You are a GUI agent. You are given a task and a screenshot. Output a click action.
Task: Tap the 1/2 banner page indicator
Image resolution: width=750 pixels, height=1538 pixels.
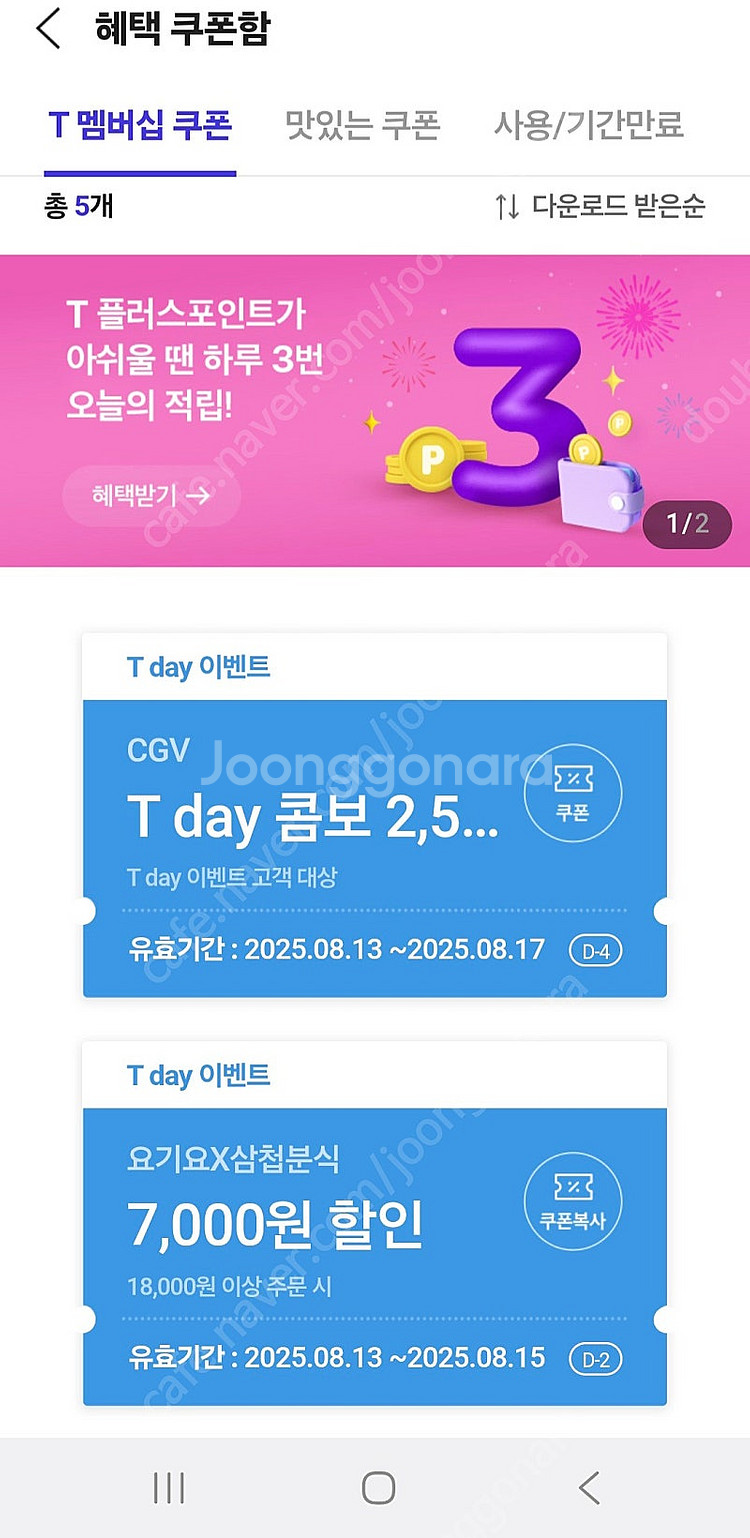(686, 524)
